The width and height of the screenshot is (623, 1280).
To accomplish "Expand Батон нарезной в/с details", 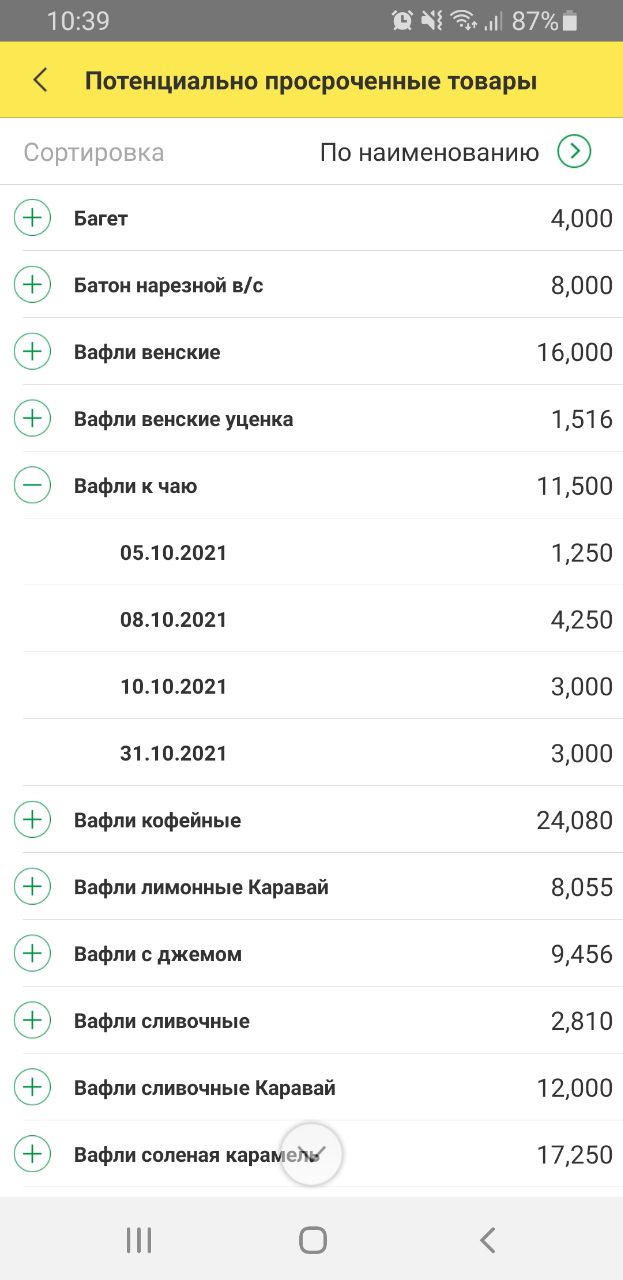I will 32,285.
